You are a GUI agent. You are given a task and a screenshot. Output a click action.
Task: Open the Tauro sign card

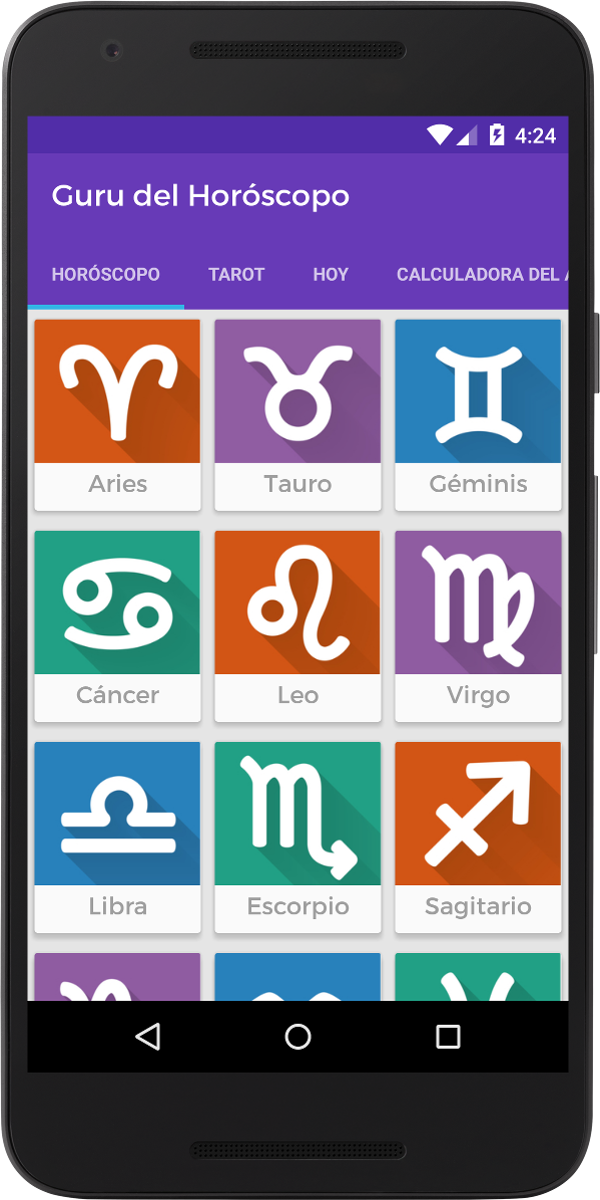(x=297, y=413)
